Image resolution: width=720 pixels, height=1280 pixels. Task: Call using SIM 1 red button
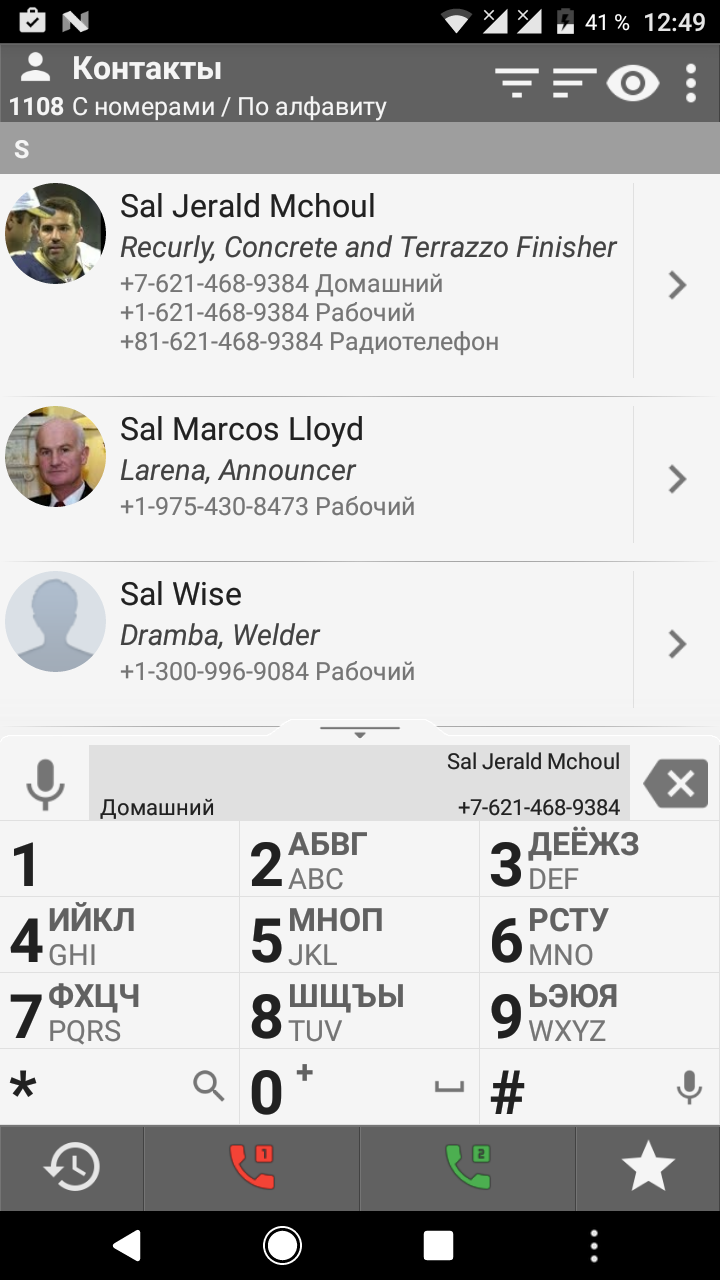252,1168
